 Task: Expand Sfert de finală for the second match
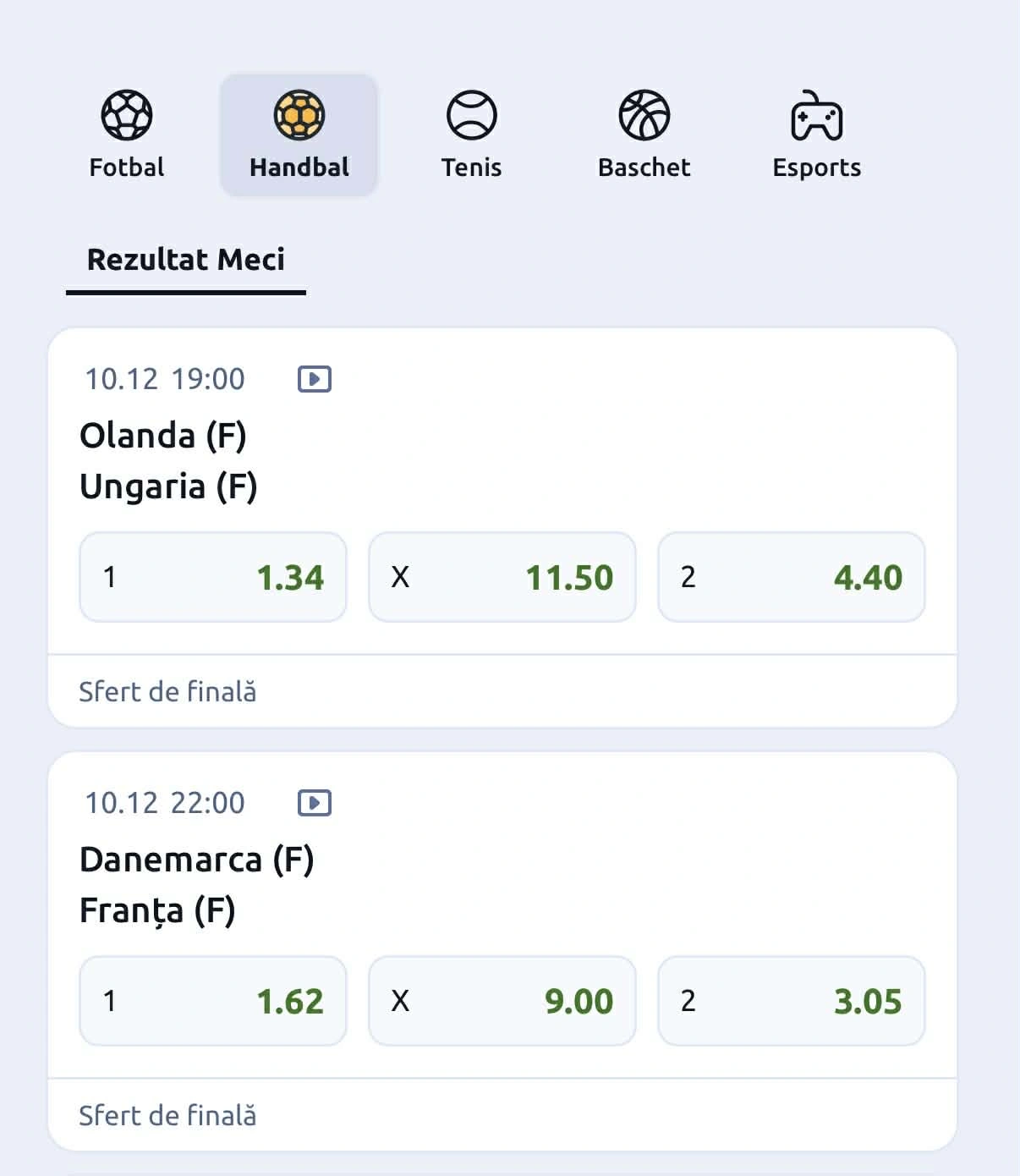pos(167,1114)
